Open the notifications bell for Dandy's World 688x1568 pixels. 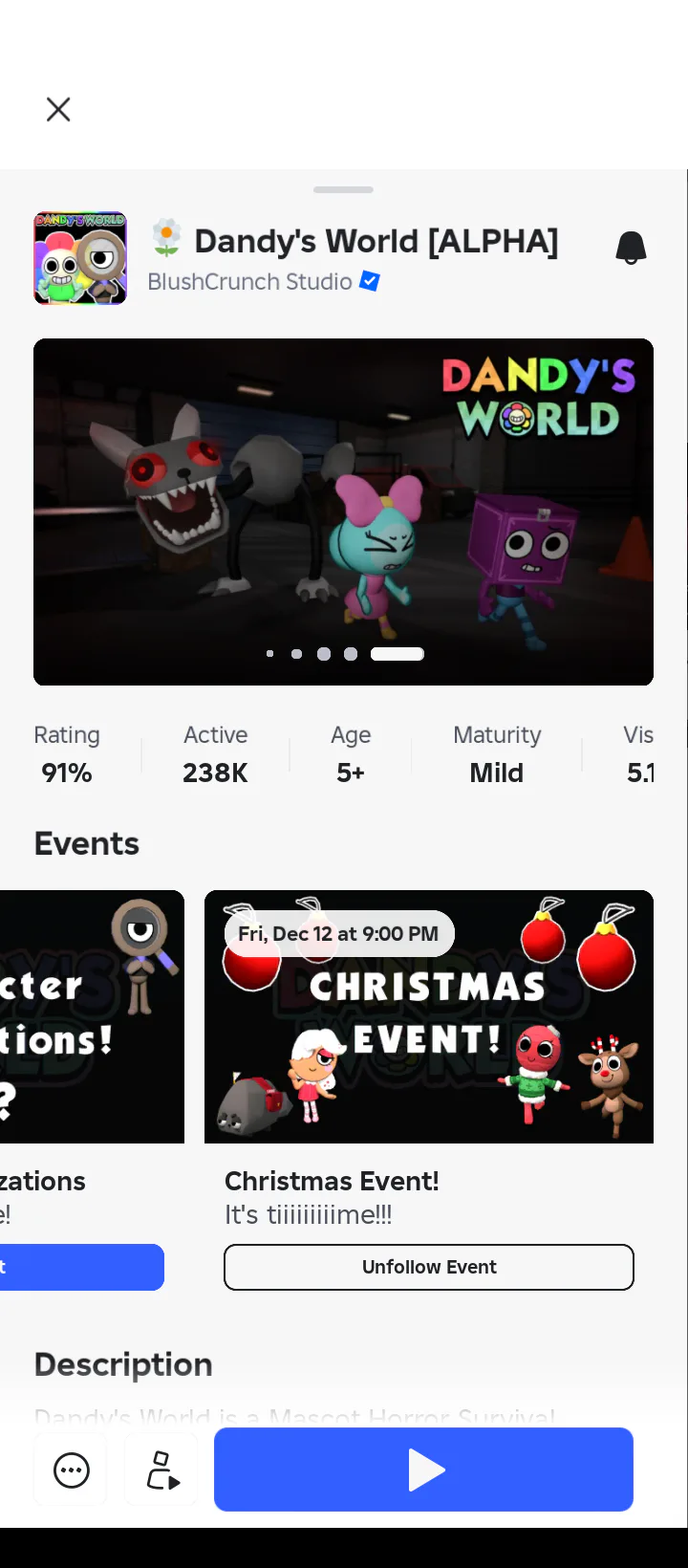coord(631,248)
